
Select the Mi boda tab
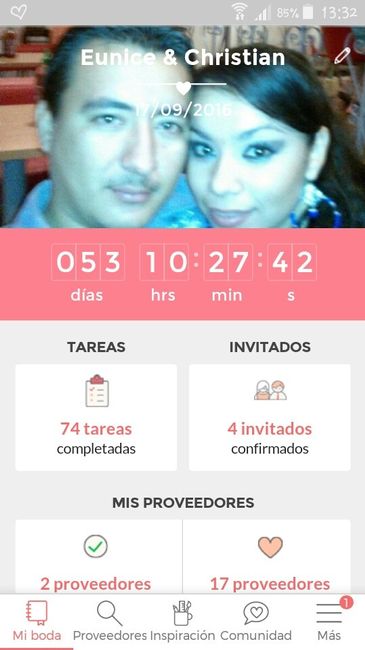[36, 622]
